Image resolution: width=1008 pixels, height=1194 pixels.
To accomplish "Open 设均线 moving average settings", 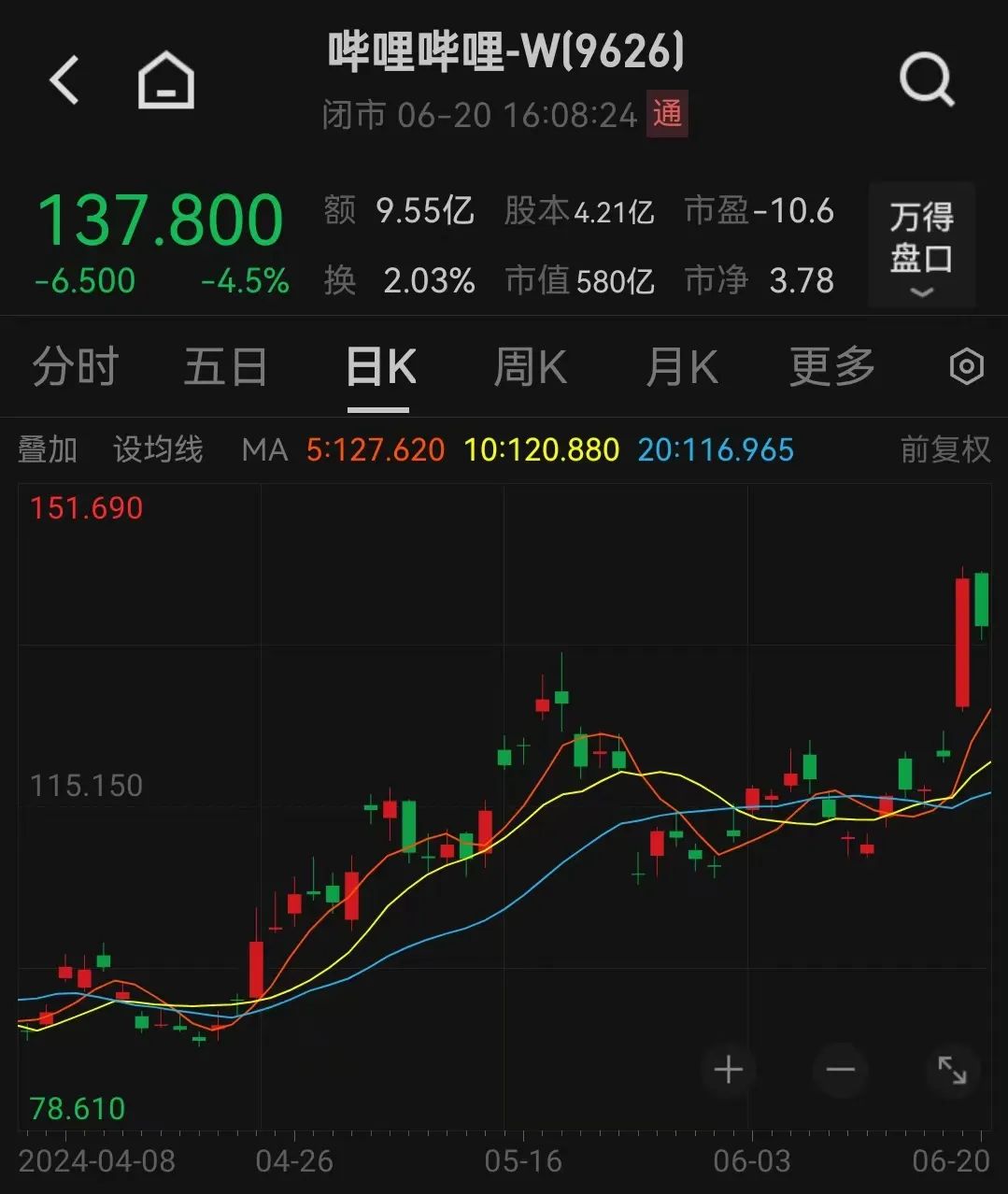I will (x=158, y=450).
